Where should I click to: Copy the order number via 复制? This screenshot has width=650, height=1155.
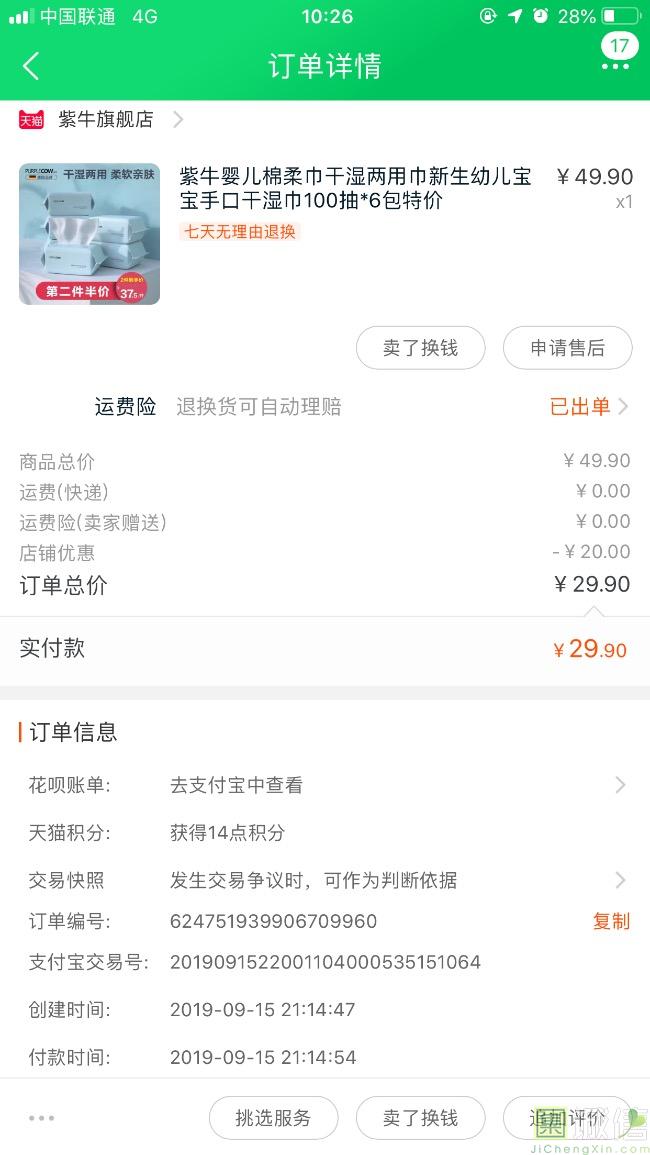[611, 921]
